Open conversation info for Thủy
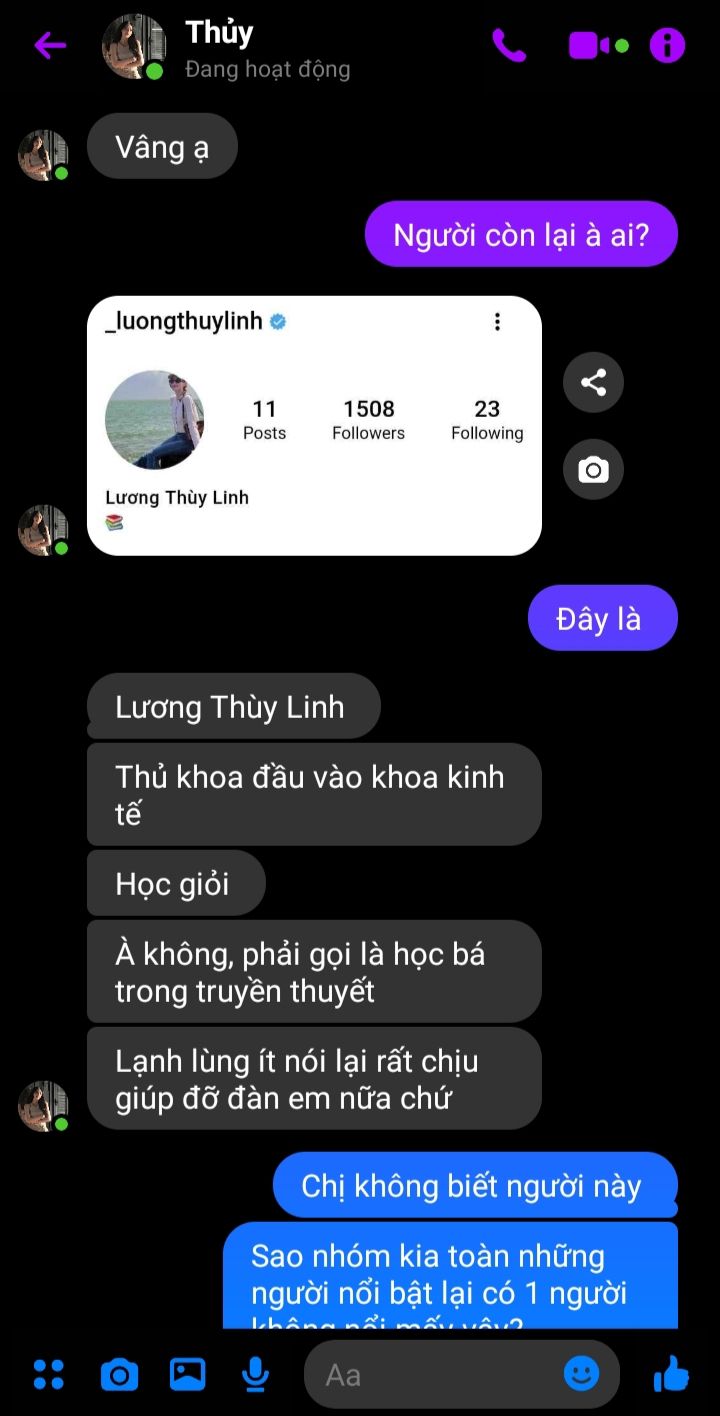The width and height of the screenshot is (720, 1416). (667, 46)
